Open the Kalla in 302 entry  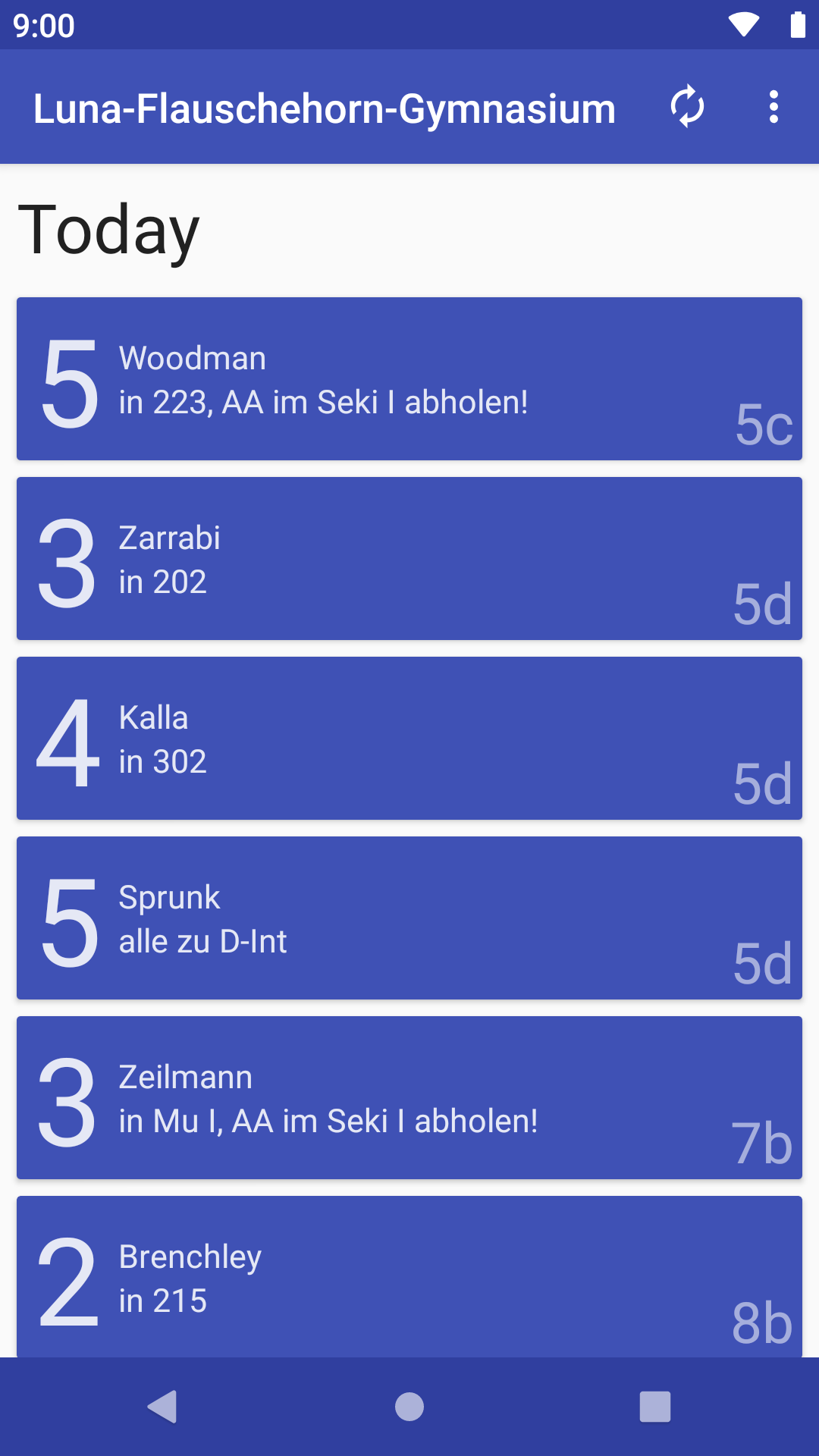pos(409,739)
